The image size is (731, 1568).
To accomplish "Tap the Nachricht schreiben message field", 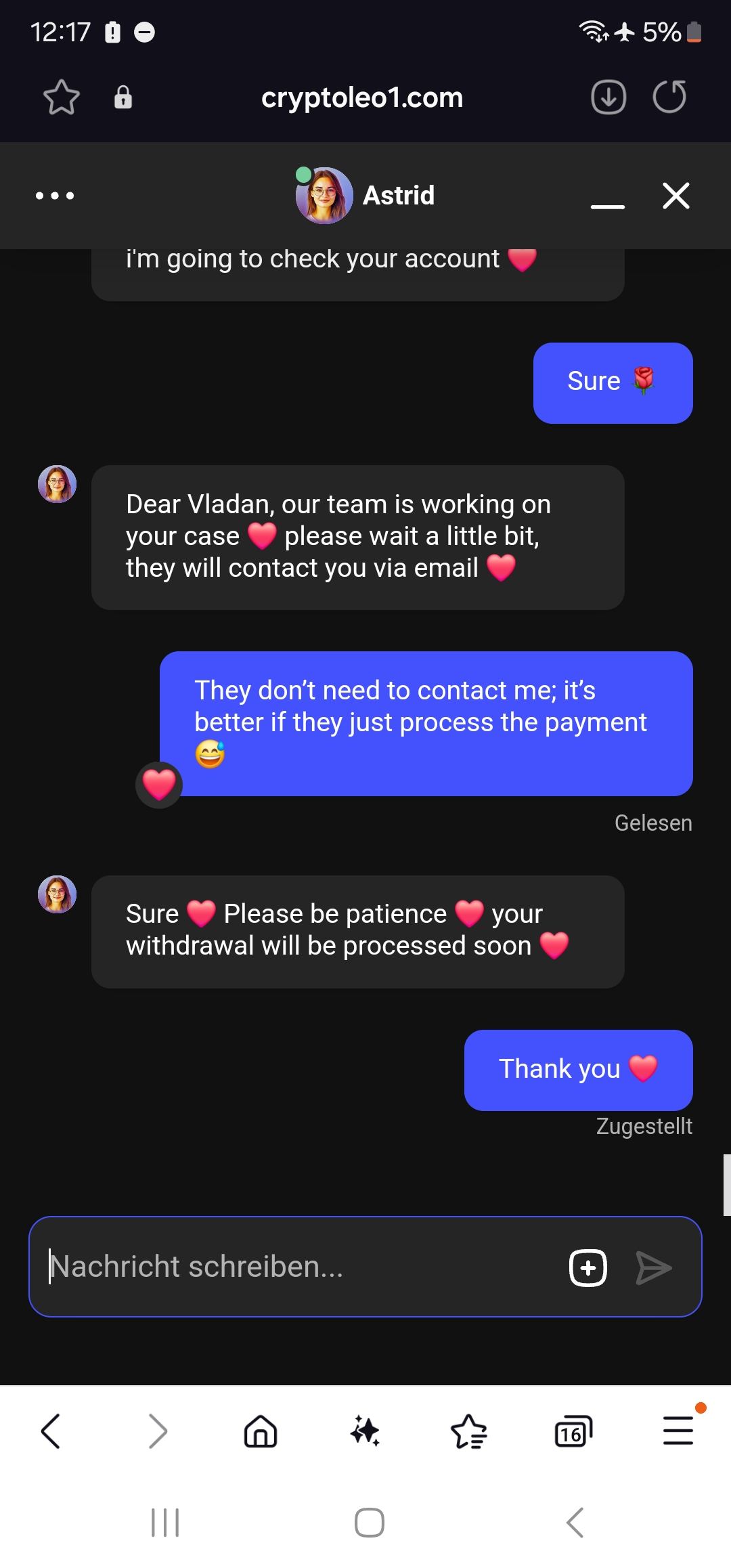I will click(298, 1266).
